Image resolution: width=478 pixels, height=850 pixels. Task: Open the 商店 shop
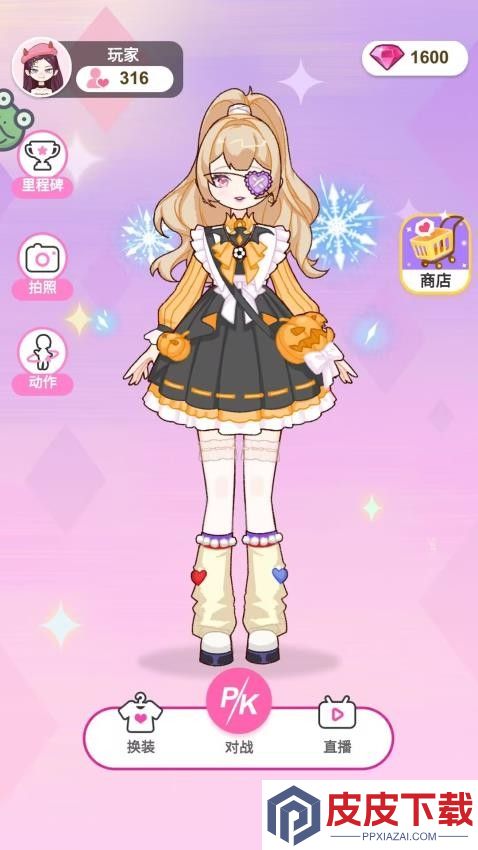[435, 254]
